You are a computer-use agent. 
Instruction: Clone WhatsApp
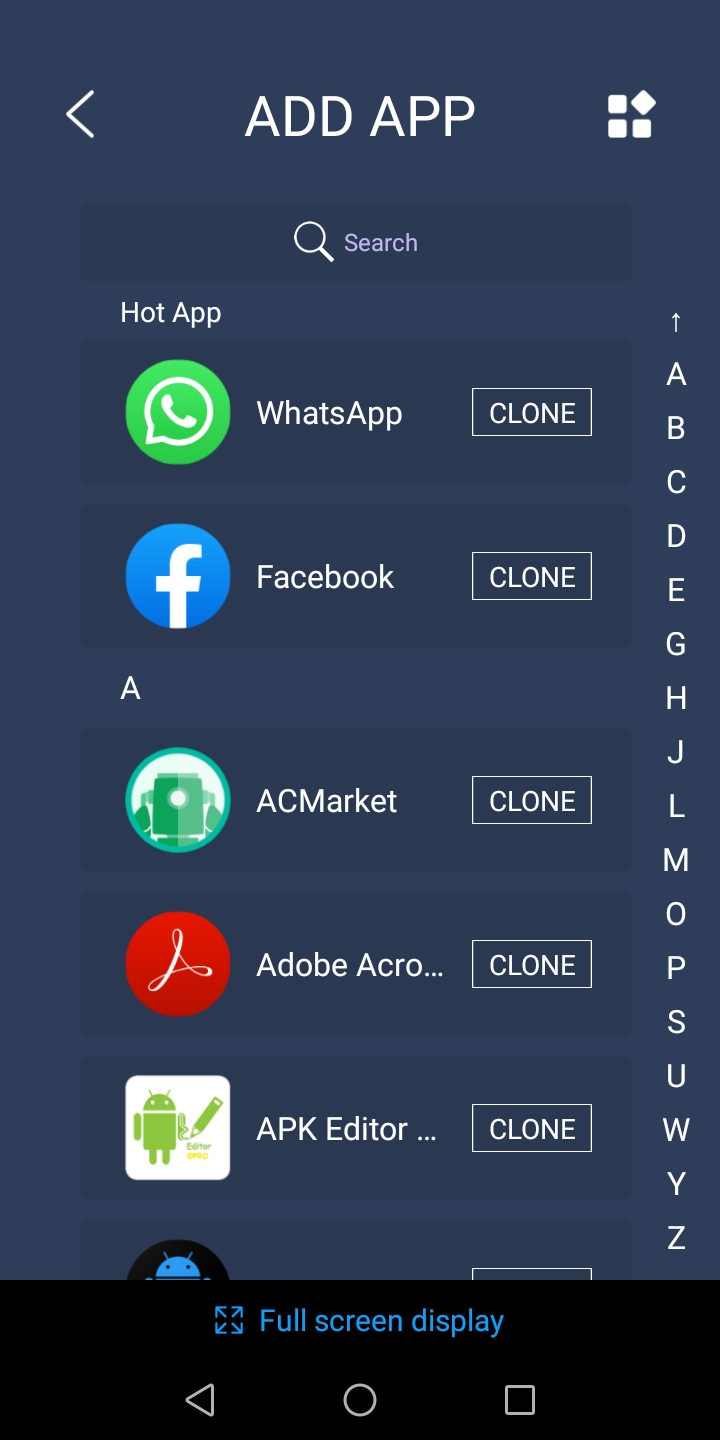click(x=531, y=412)
